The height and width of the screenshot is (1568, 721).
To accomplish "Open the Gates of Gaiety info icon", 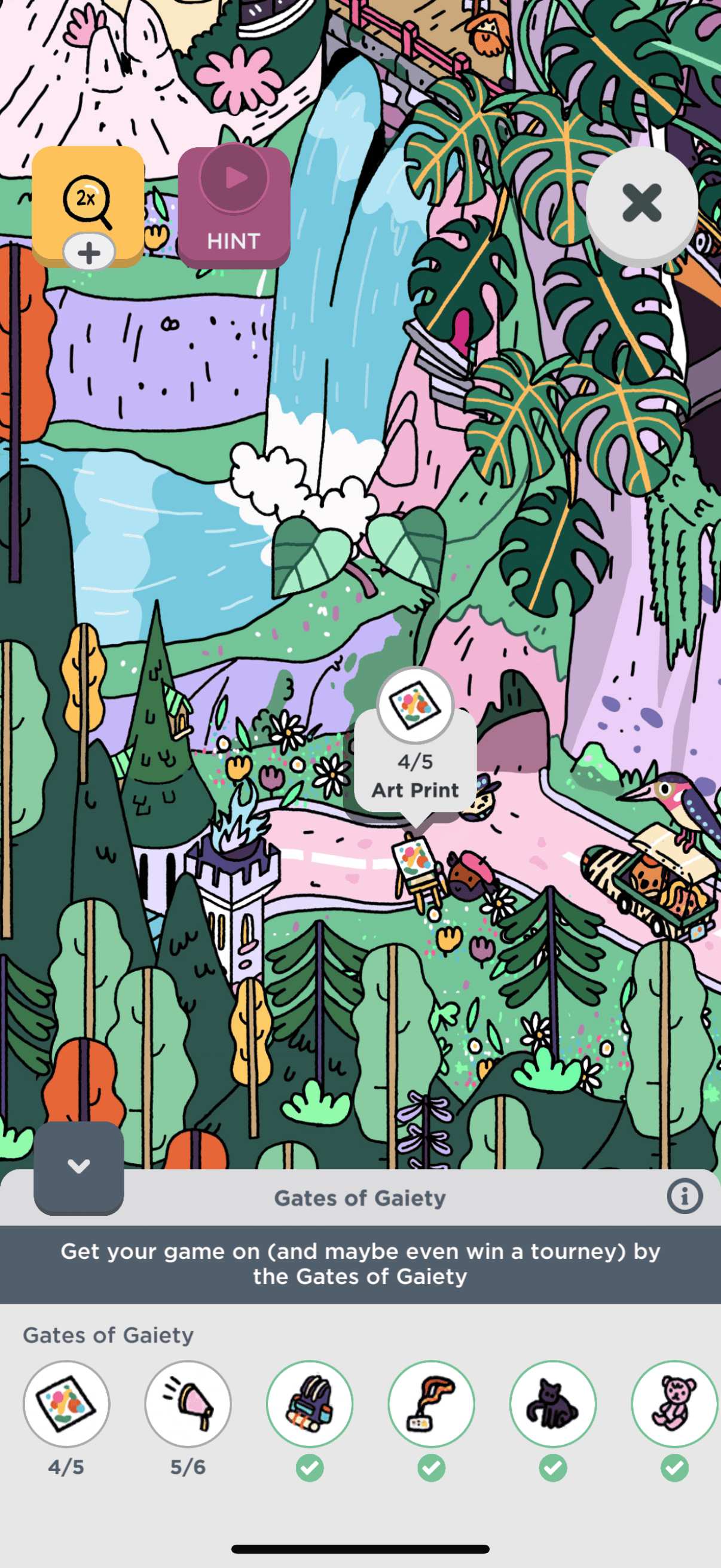I will pos(685,1197).
